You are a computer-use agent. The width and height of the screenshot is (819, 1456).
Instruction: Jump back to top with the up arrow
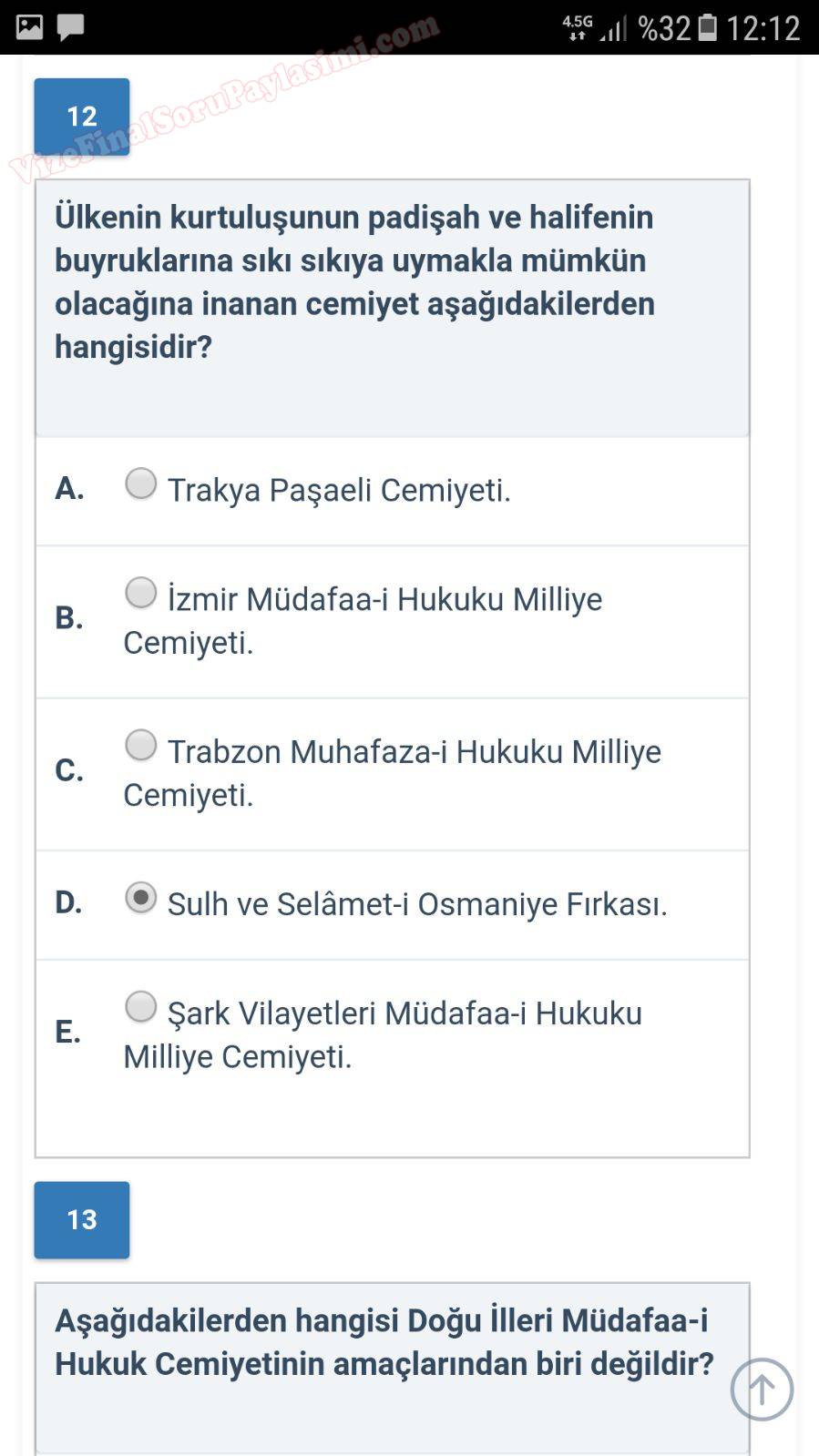click(762, 1389)
